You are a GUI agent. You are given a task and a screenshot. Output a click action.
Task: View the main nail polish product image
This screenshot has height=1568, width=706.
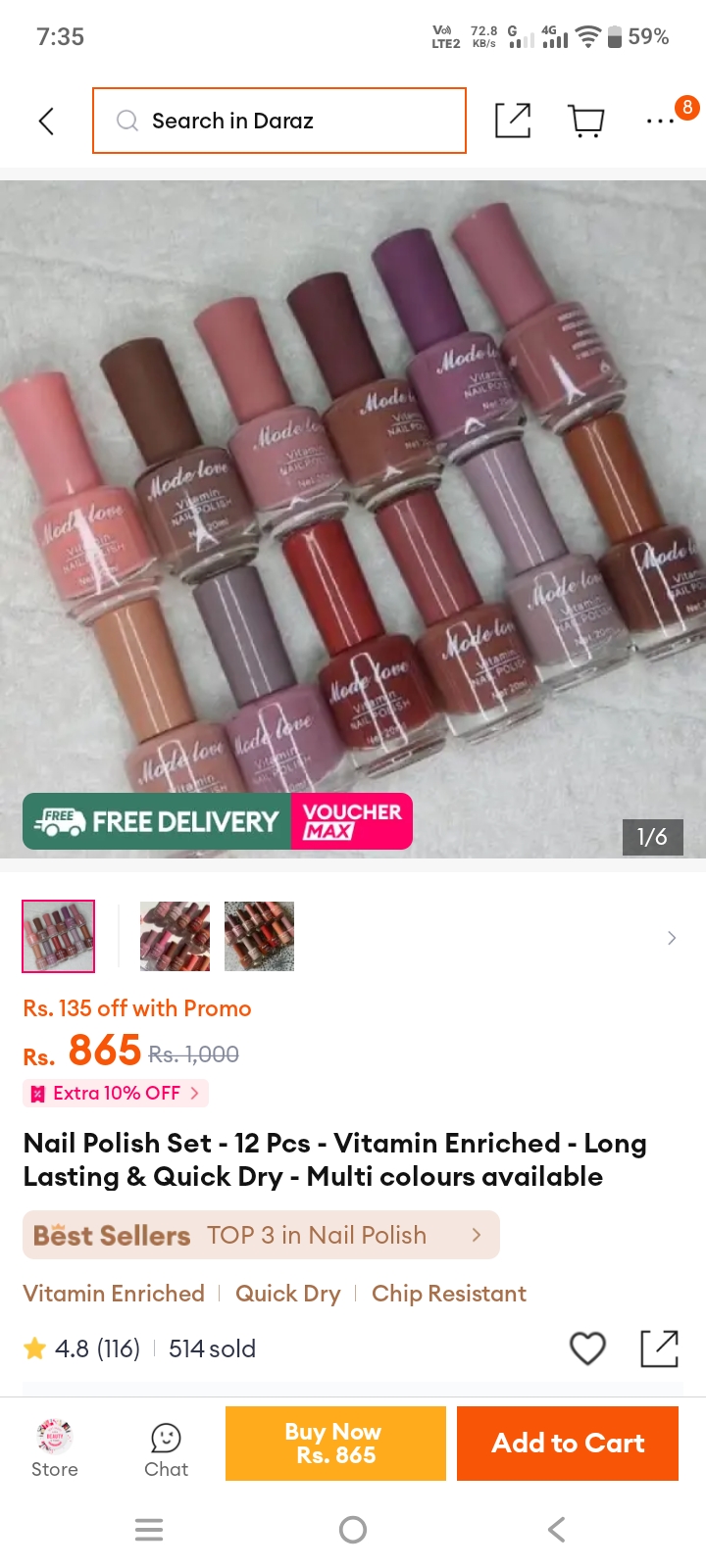pos(353,519)
